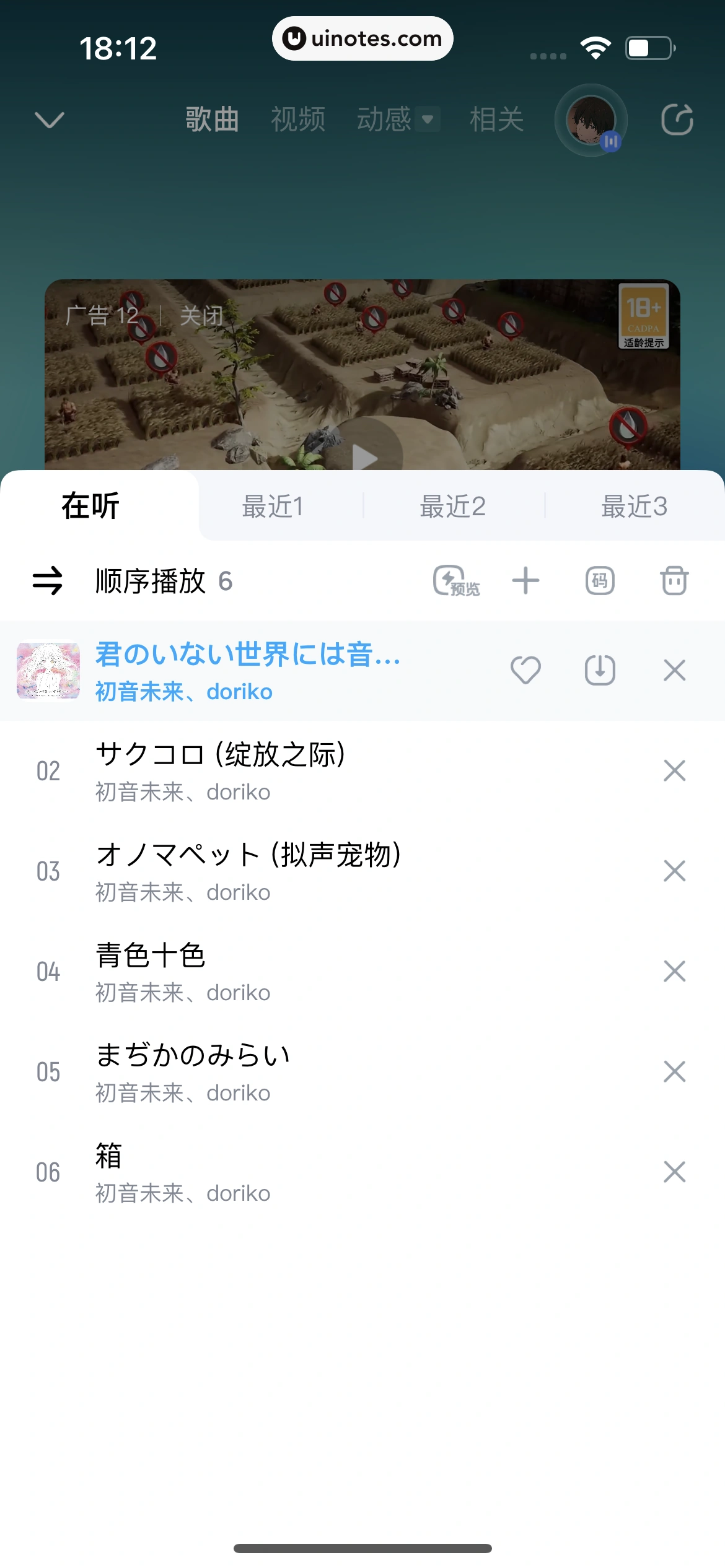Image resolution: width=725 pixels, height=1568 pixels.
Task: Switch to the 相关 tab
Action: click(496, 120)
